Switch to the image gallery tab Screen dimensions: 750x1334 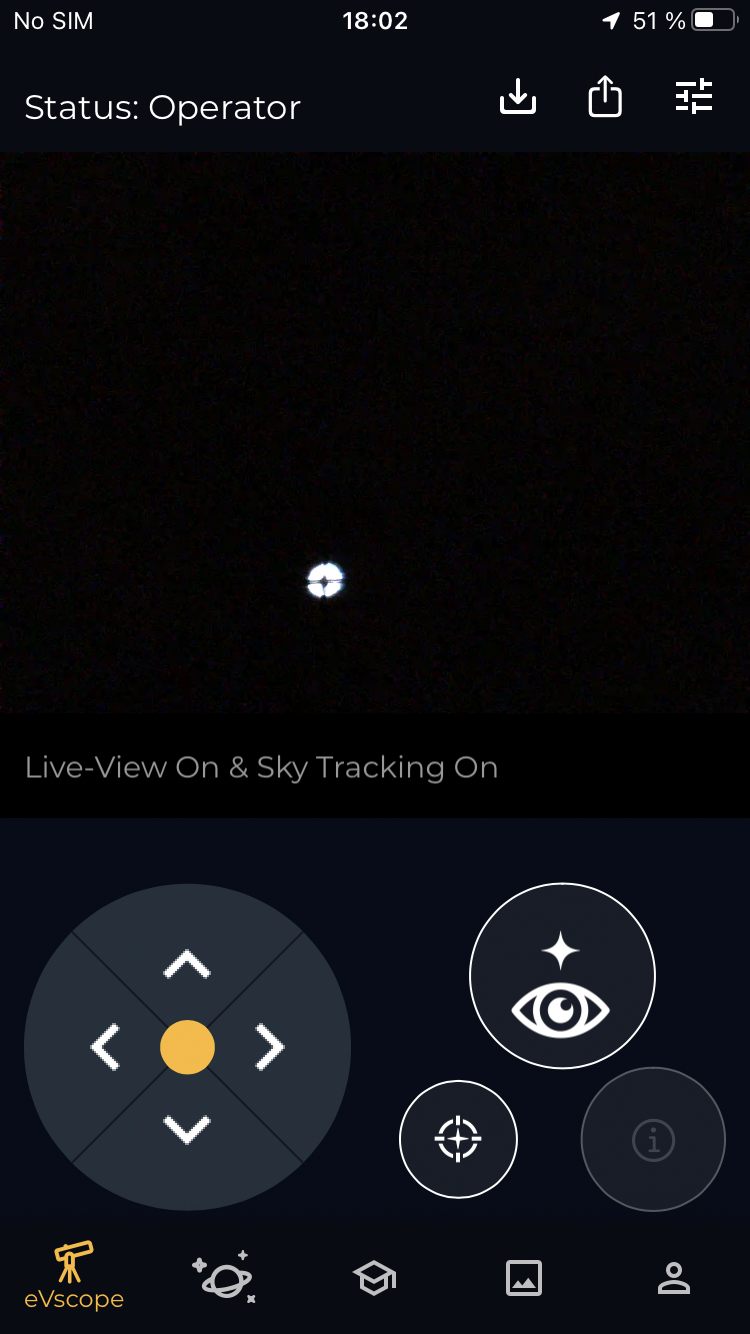pyautogui.click(x=524, y=1278)
